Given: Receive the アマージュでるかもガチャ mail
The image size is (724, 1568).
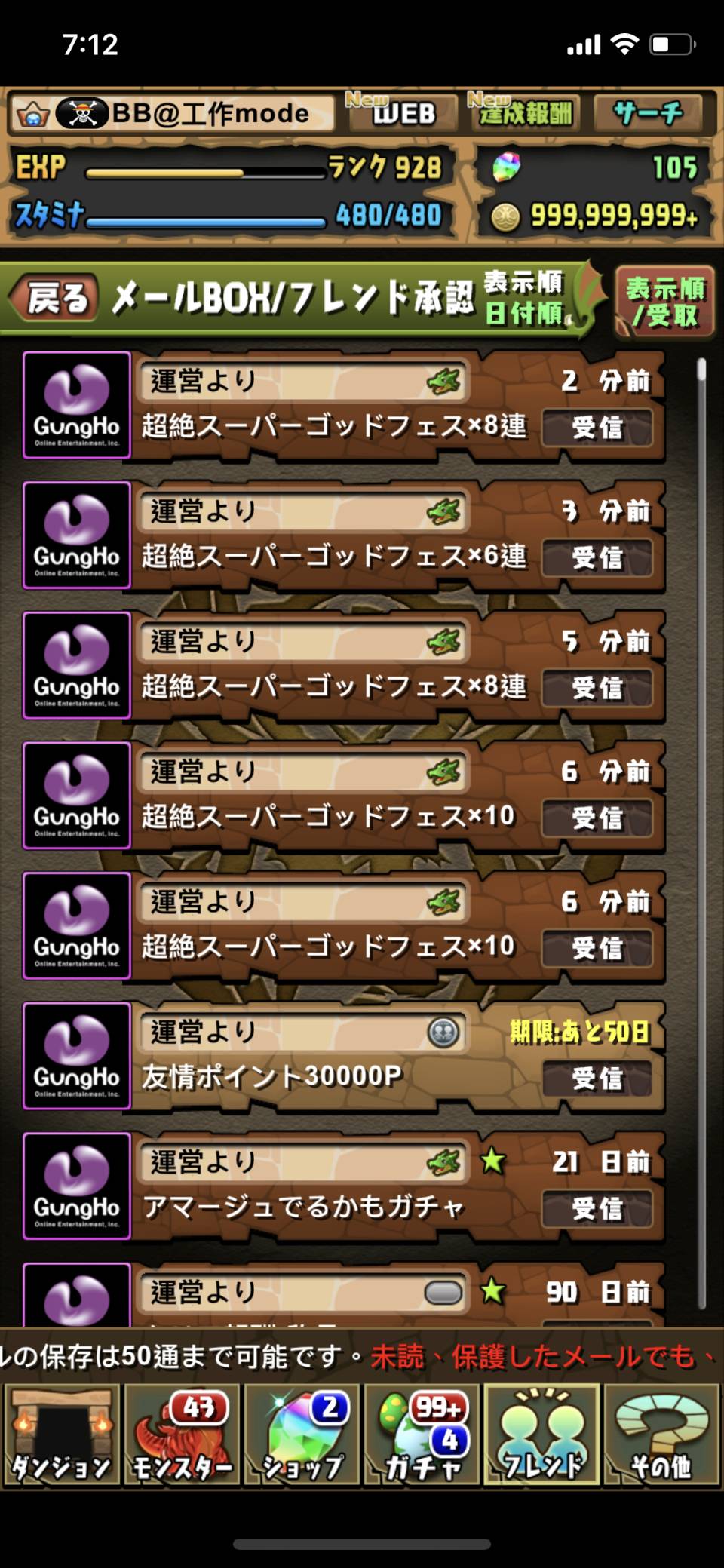Looking at the screenshot, I should tap(597, 1209).
